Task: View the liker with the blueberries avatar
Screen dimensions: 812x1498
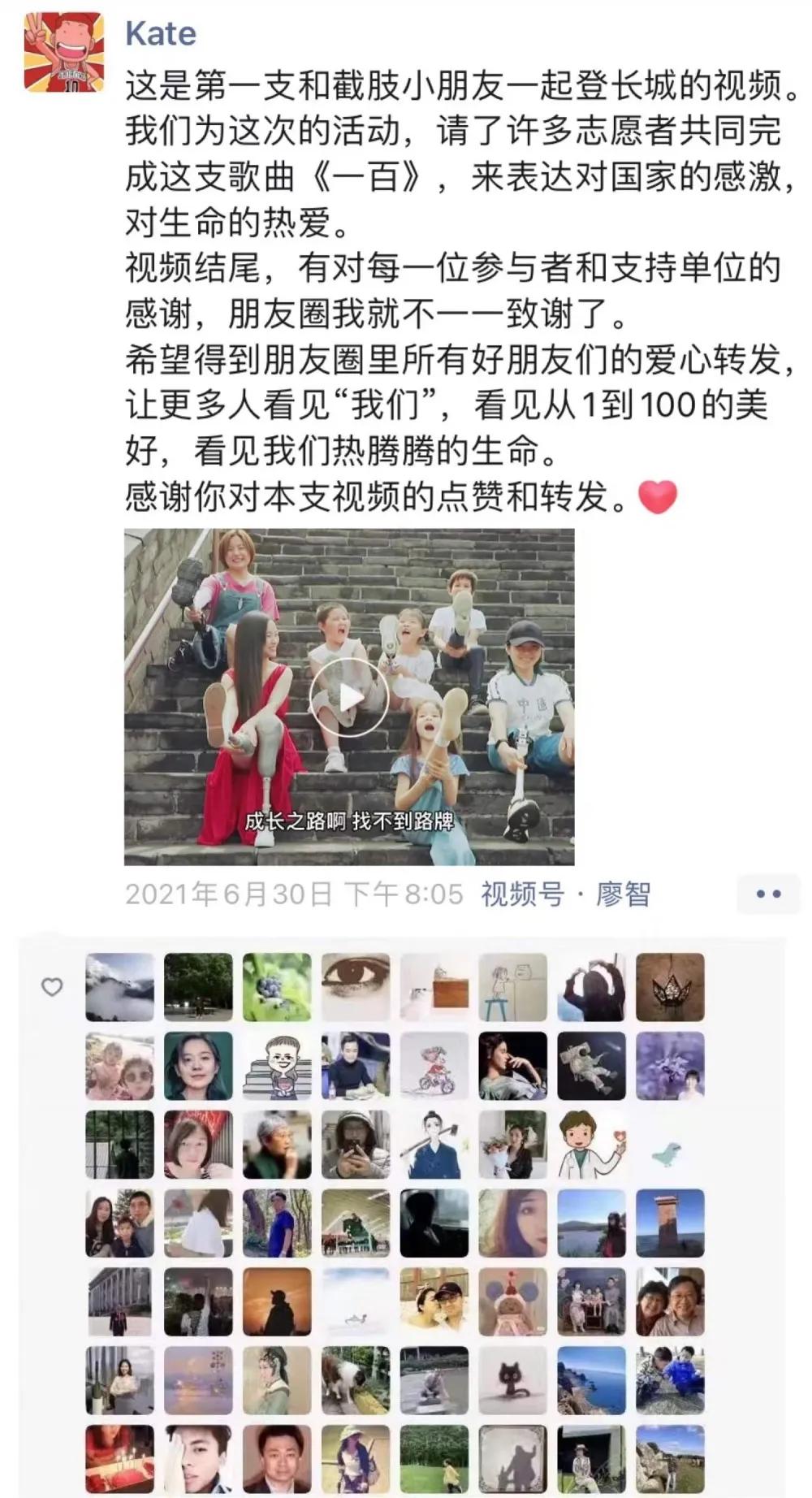Action: [x=277, y=986]
